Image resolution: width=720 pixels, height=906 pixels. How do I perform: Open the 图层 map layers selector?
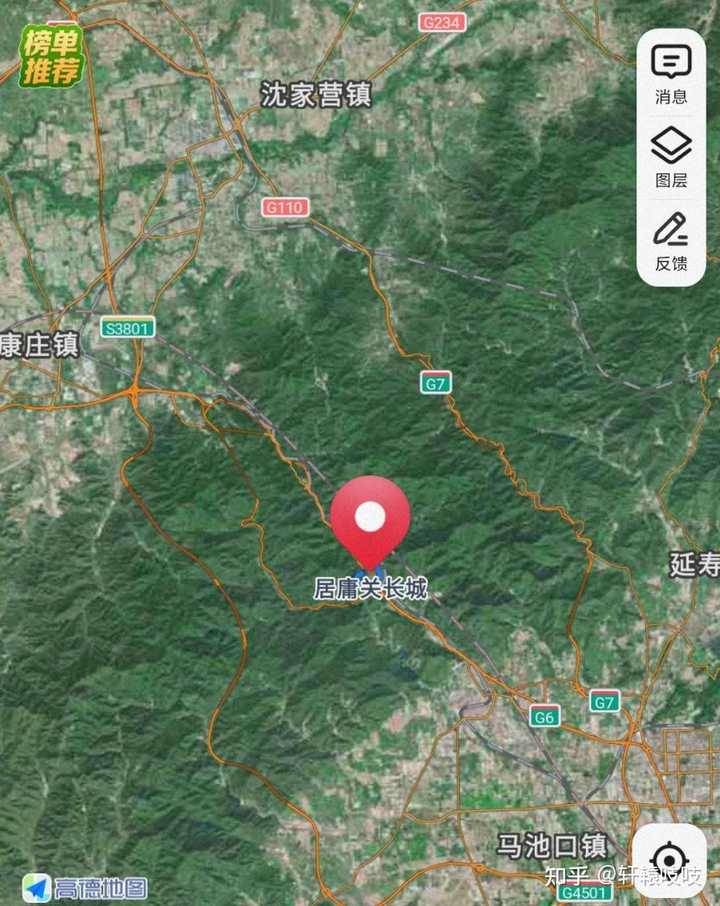tap(671, 157)
